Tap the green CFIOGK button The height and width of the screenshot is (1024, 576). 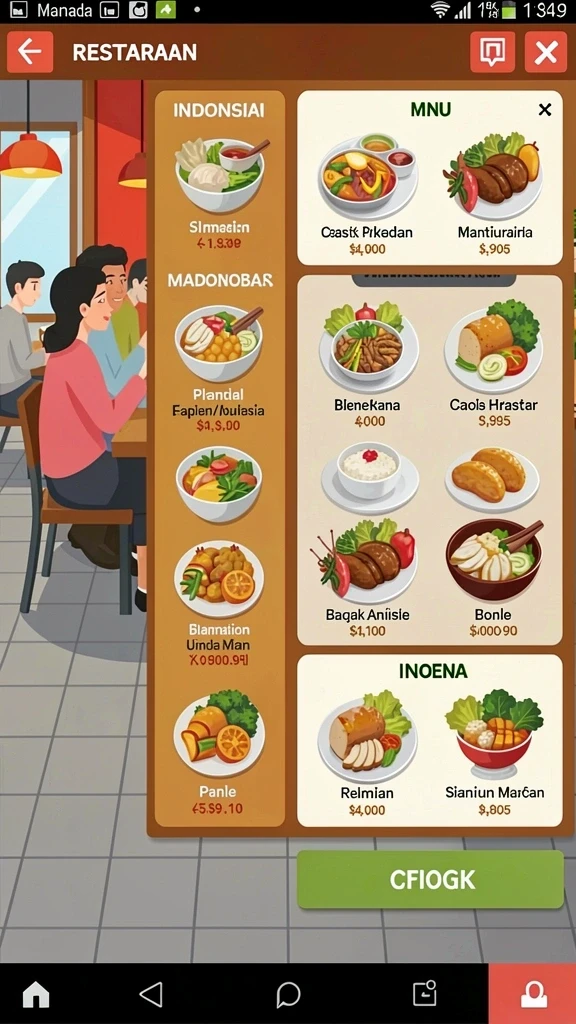point(430,880)
